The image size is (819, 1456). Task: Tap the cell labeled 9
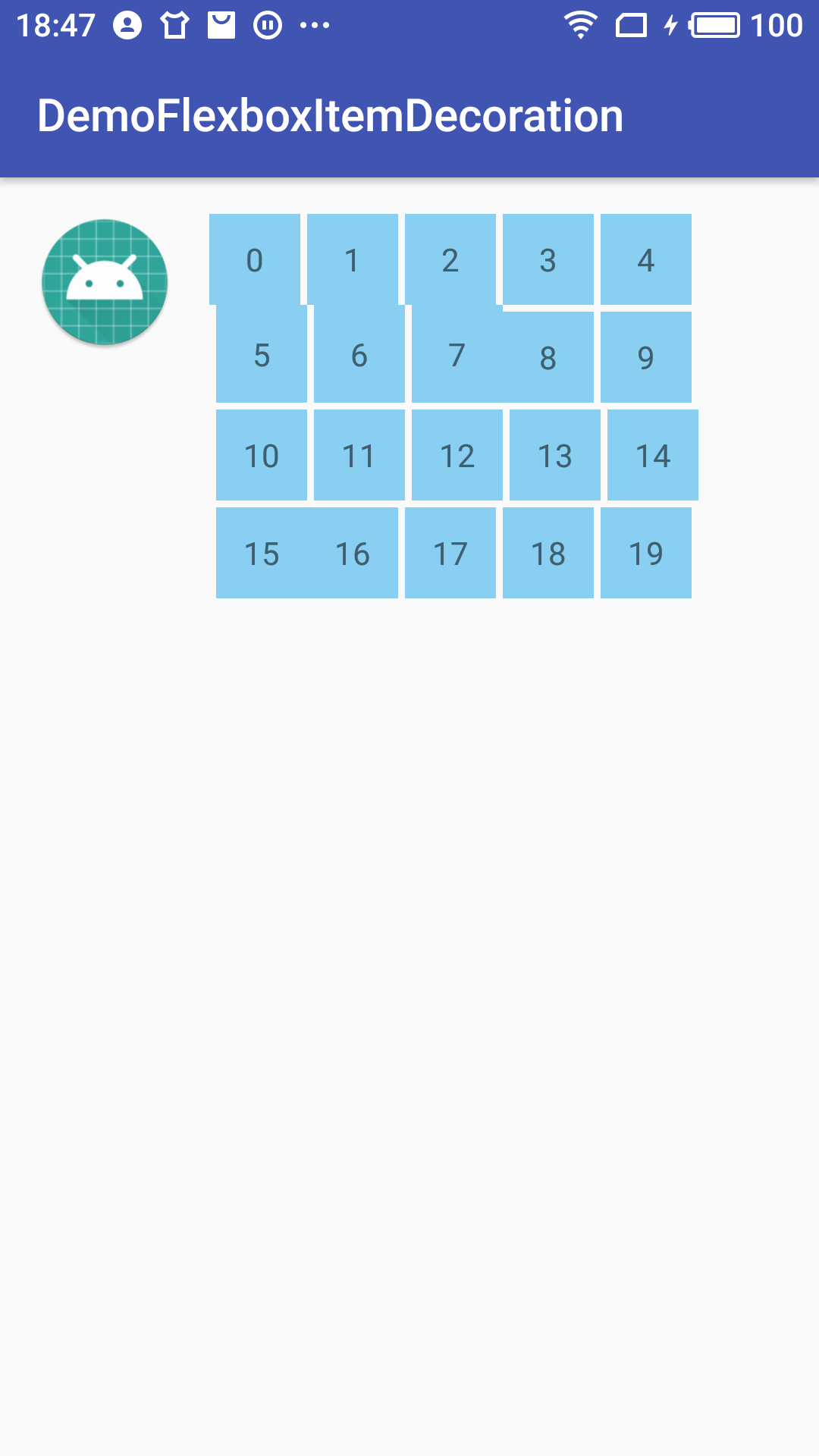point(645,358)
